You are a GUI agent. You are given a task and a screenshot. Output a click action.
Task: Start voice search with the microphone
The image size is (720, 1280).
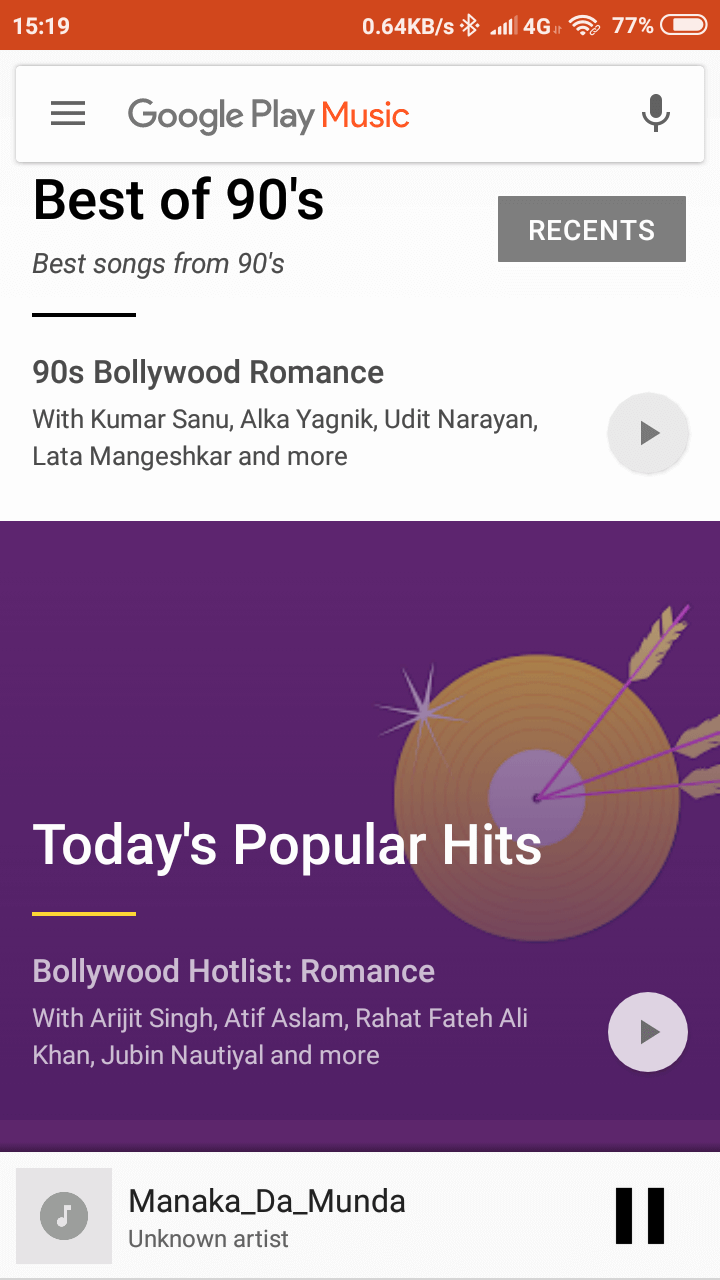(x=656, y=114)
